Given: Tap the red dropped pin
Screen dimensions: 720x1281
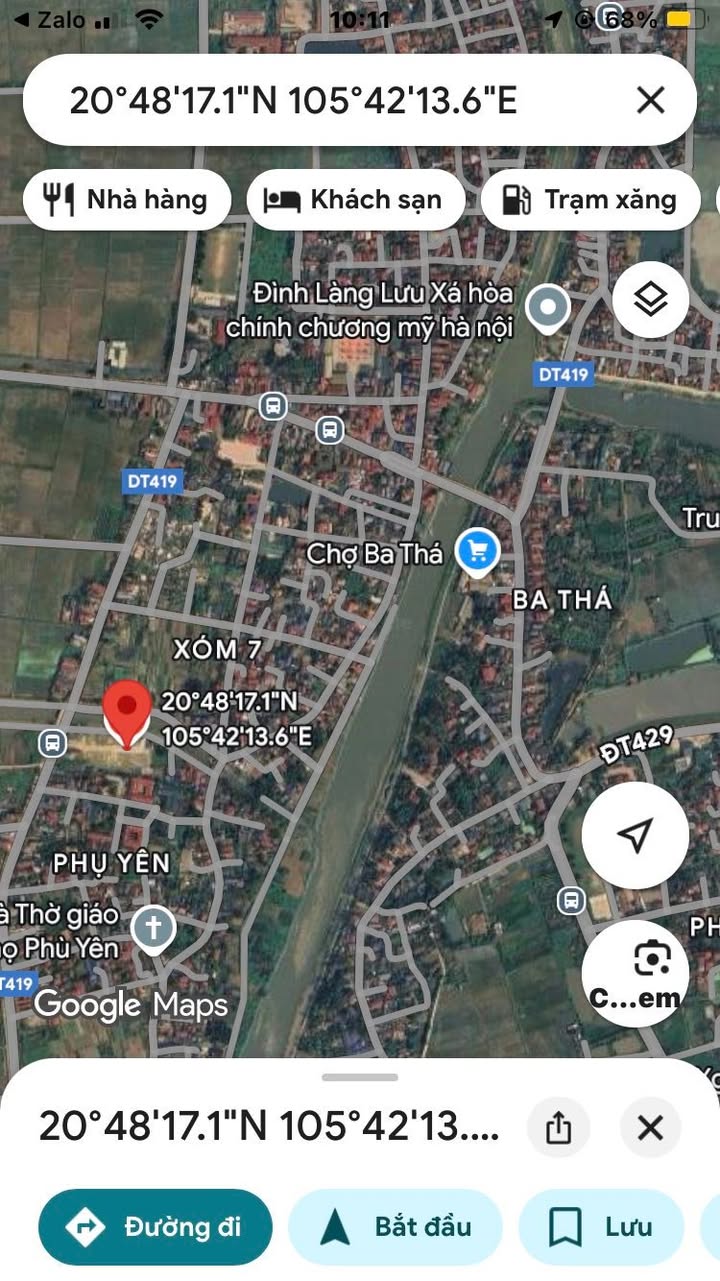Looking at the screenshot, I should 128,714.
